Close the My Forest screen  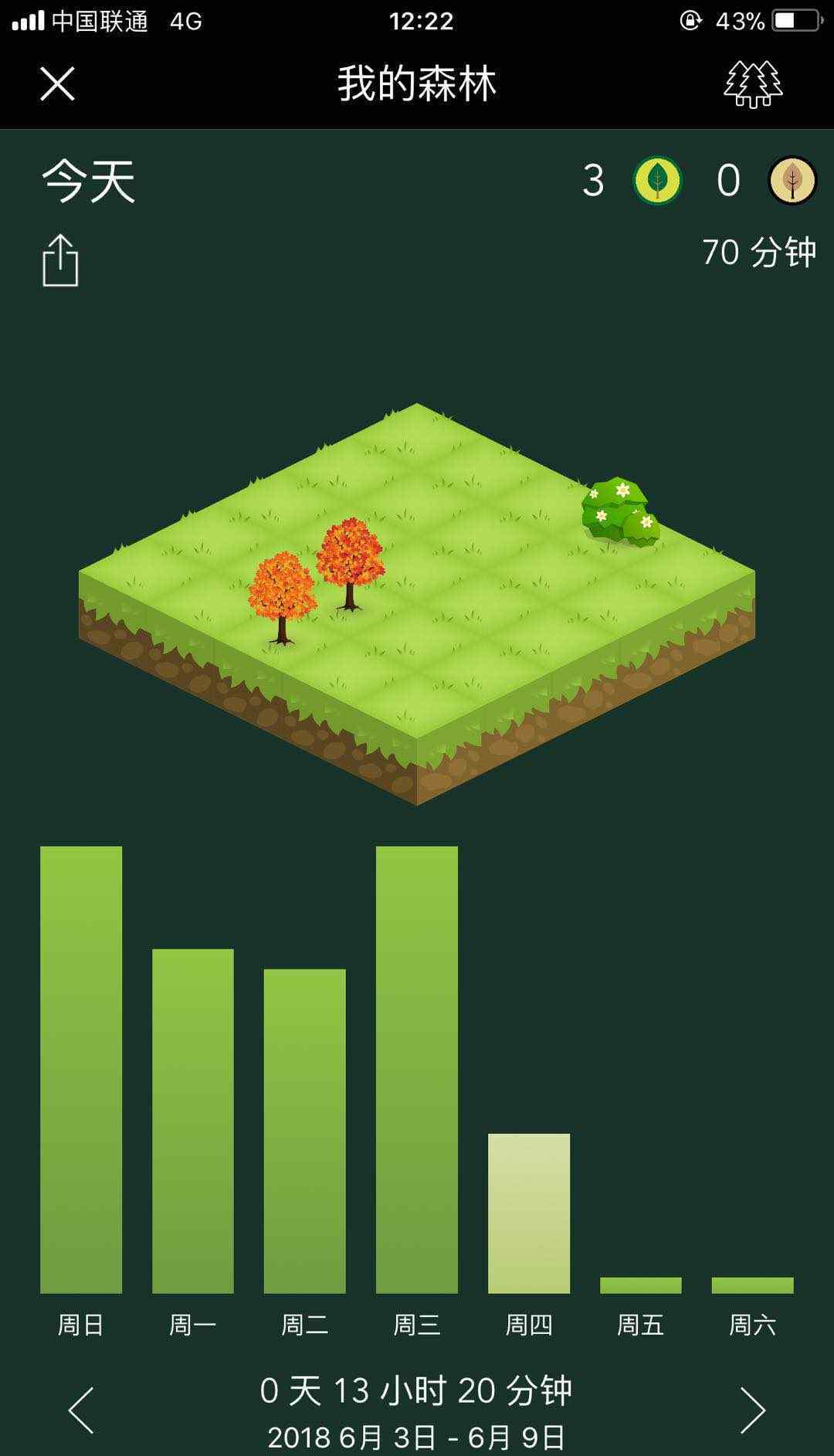point(57,83)
